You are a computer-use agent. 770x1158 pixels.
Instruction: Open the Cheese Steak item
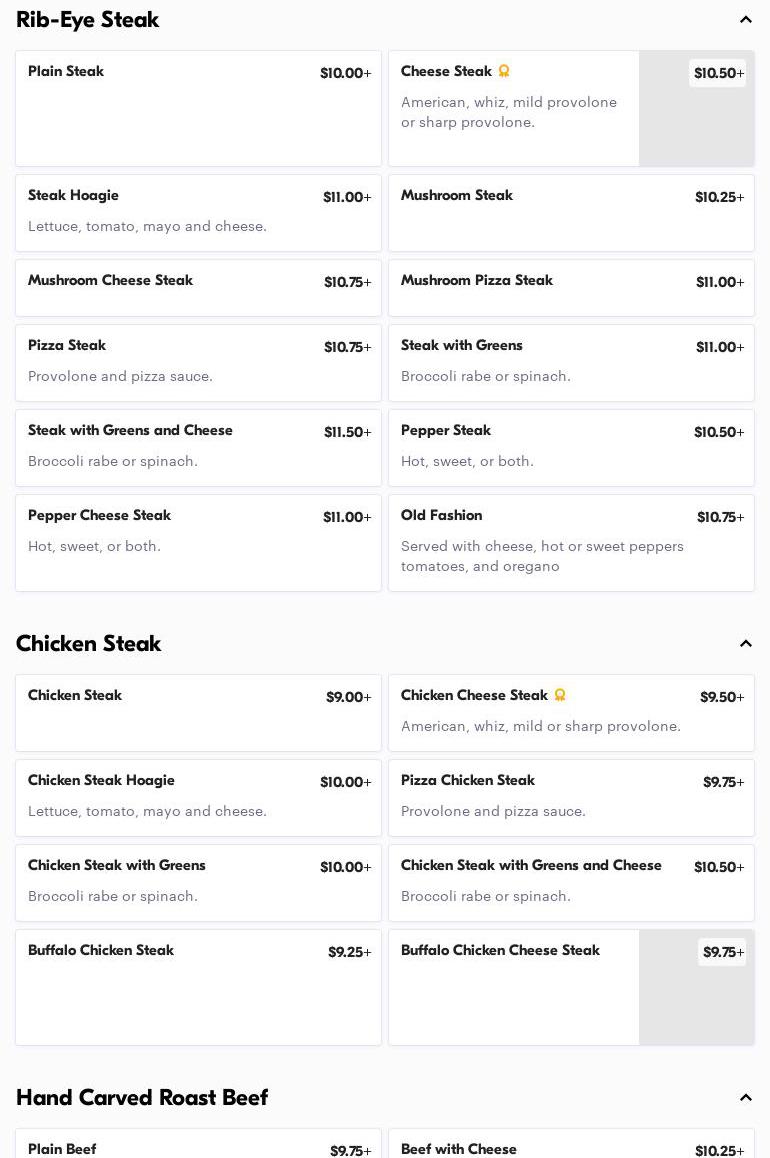[513, 108]
